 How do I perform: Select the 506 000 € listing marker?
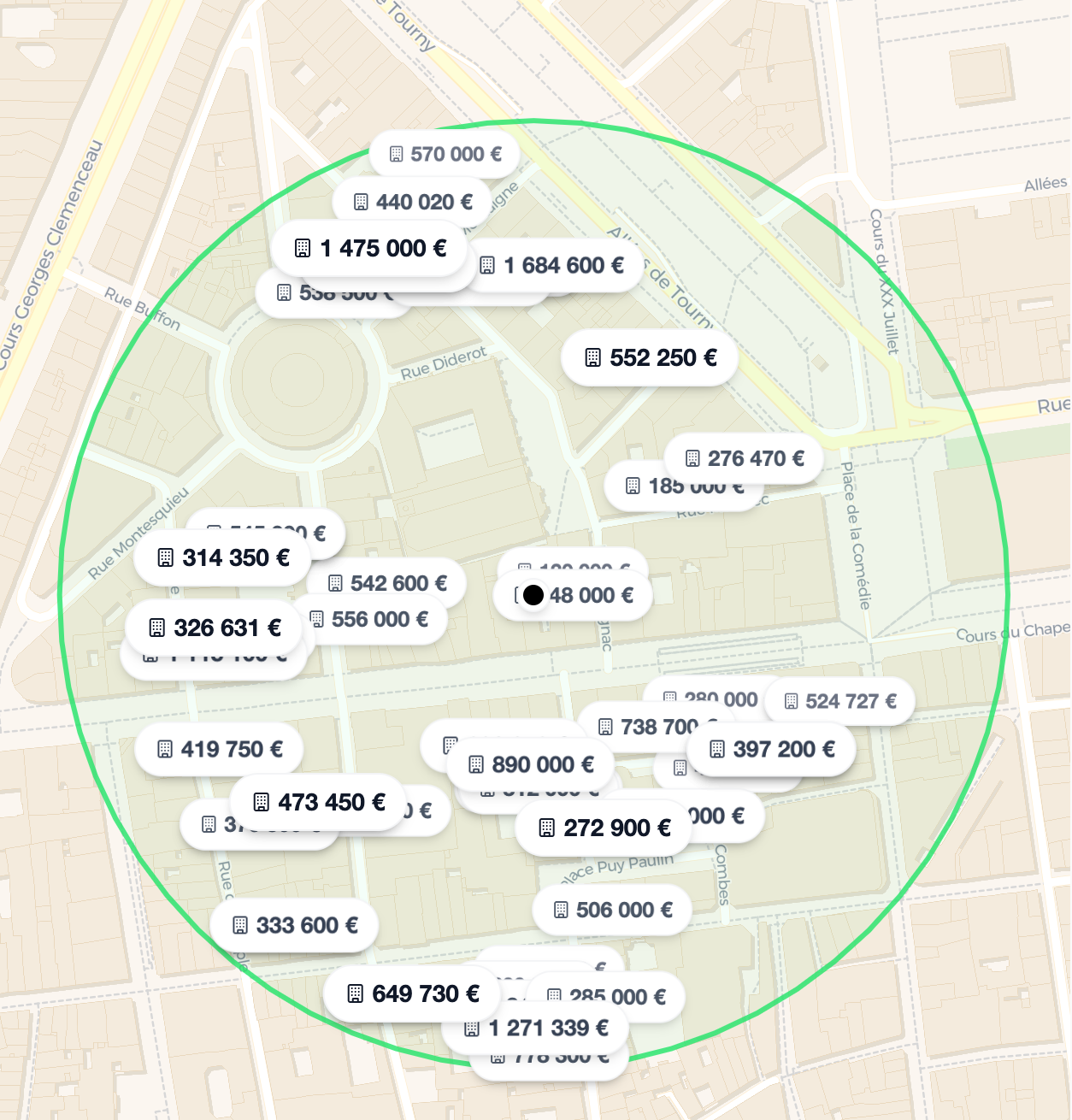click(613, 911)
